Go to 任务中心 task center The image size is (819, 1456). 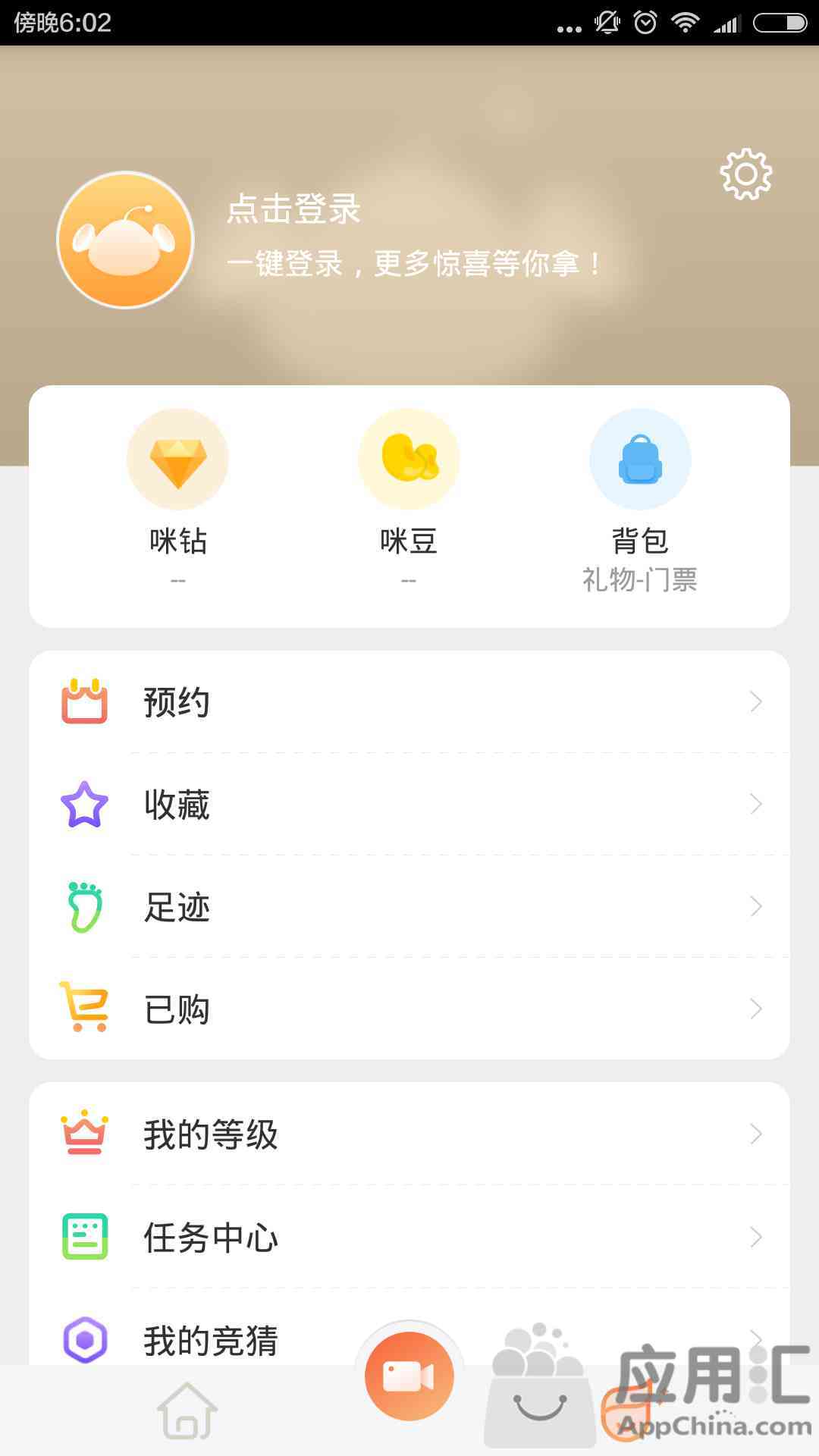tap(409, 1238)
